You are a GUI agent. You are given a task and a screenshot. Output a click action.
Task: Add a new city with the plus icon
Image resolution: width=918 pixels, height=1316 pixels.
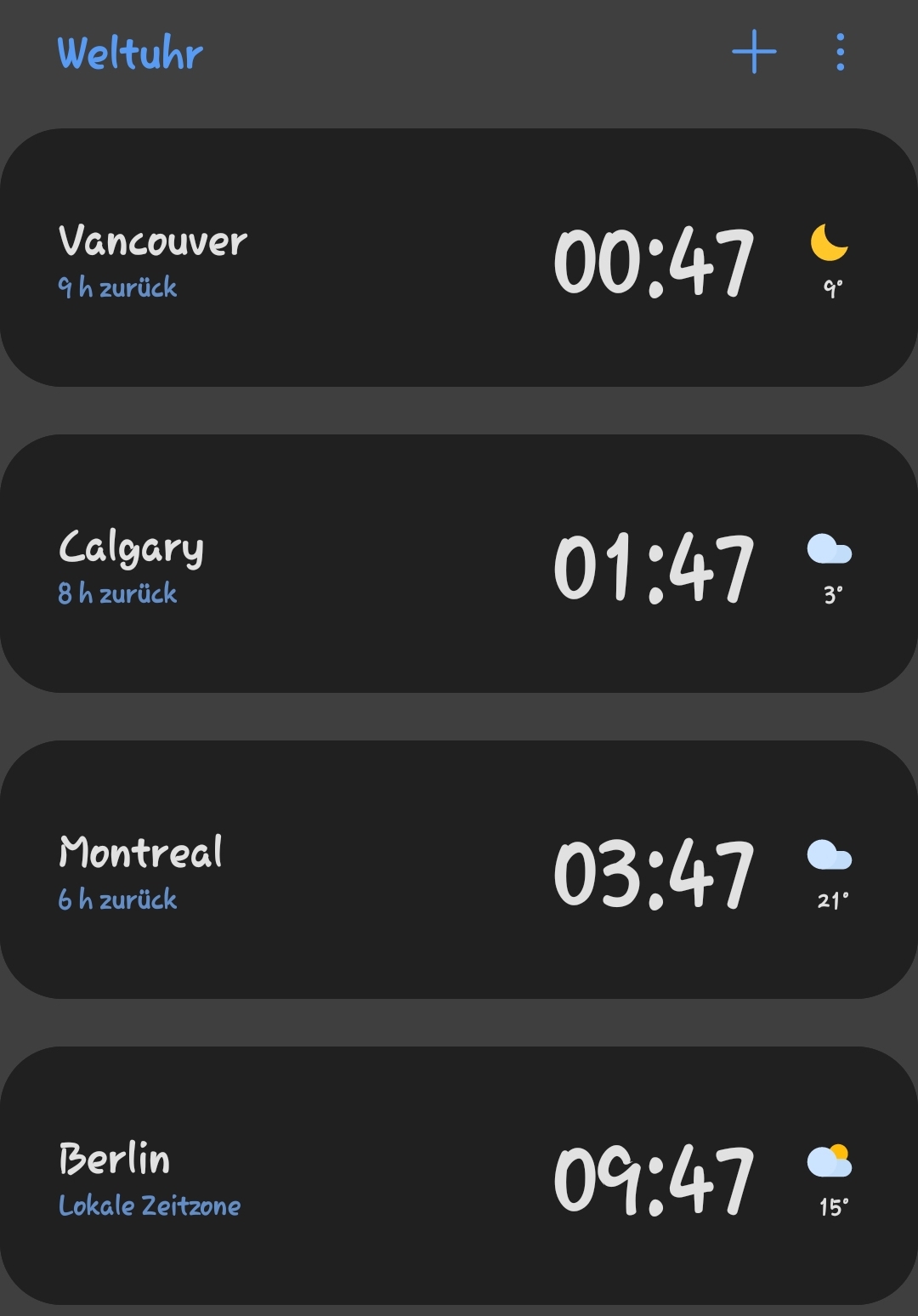click(x=754, y=53)
